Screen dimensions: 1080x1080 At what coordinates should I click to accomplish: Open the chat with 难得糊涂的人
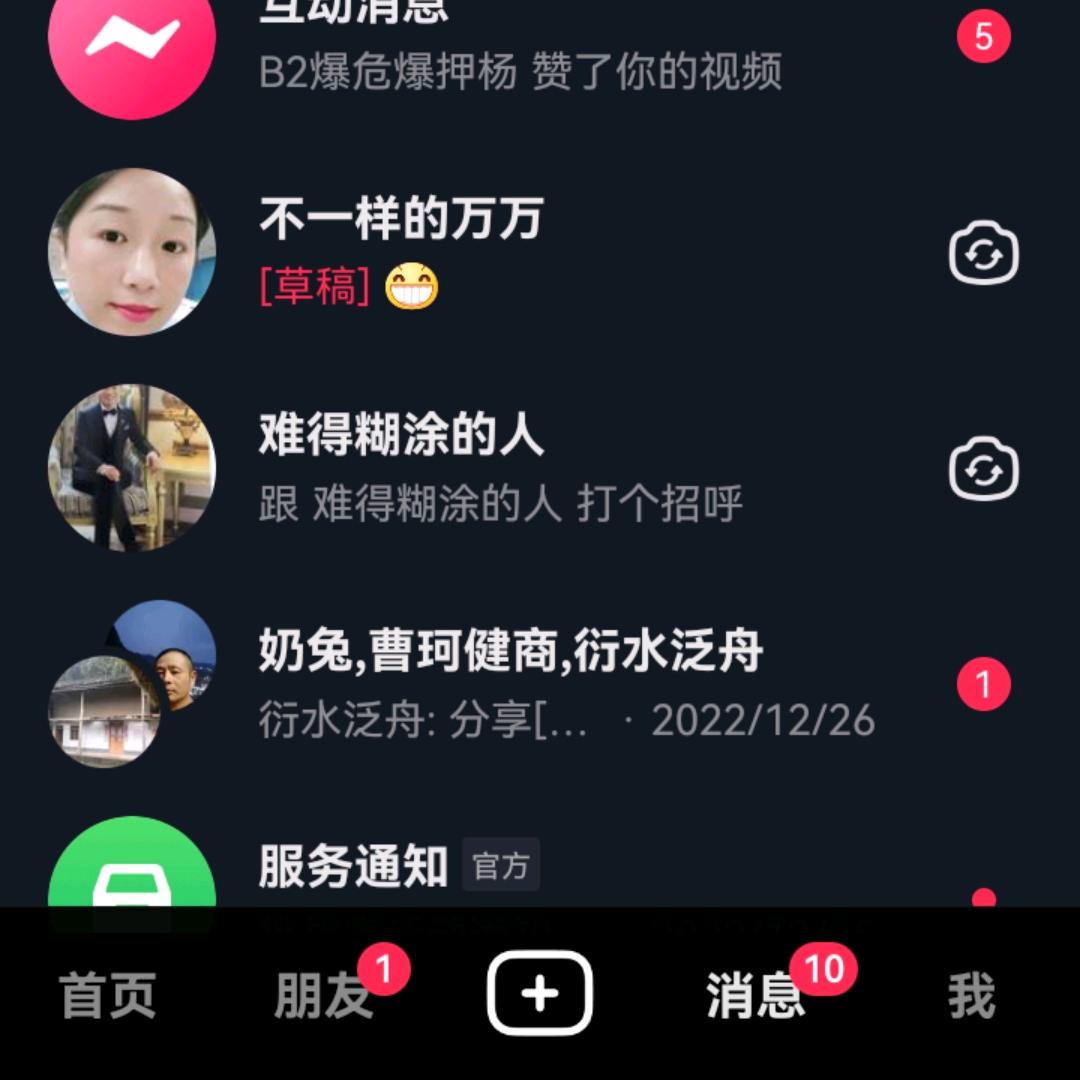pyautogui.click(x=520, y=470)
